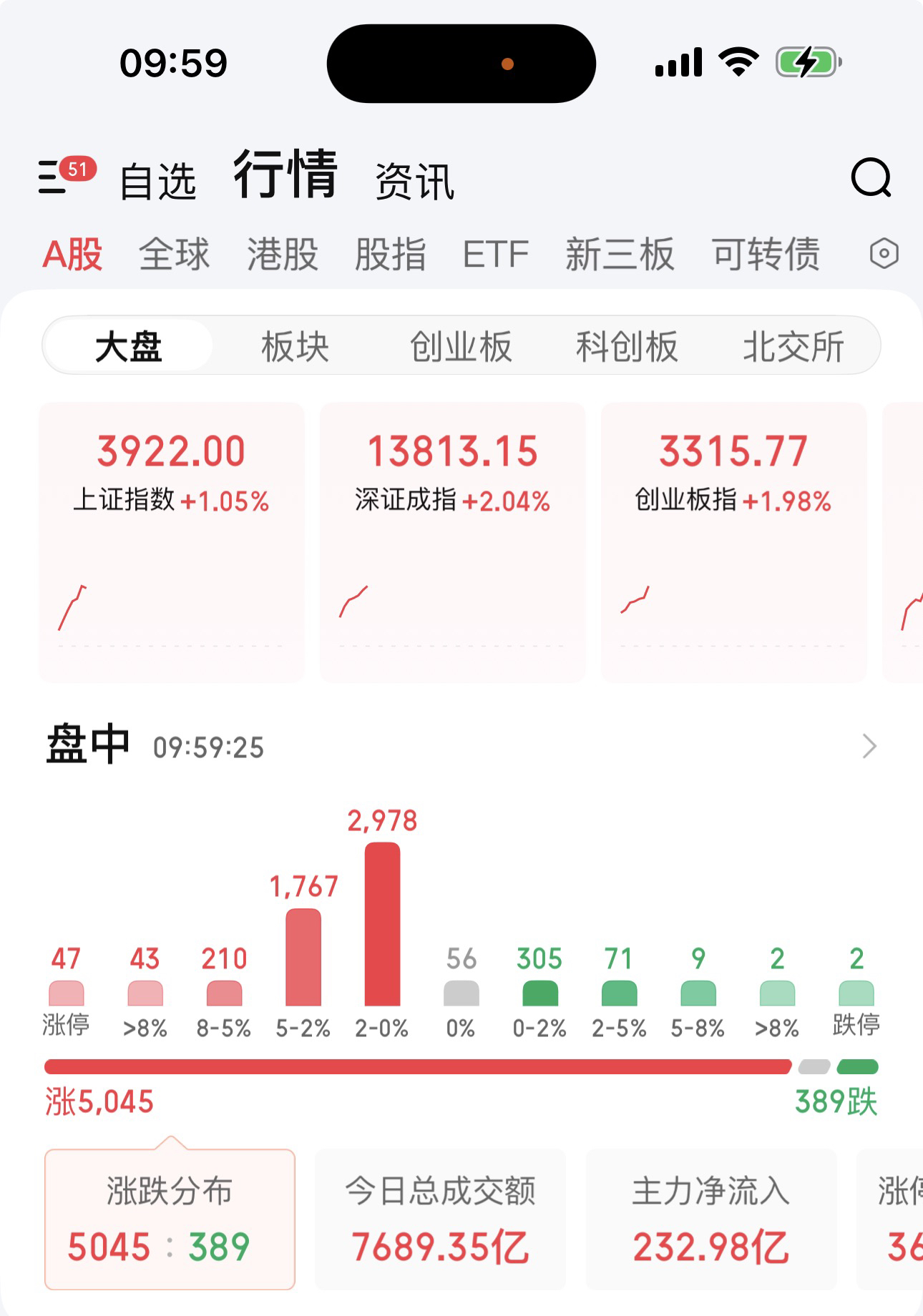View the 新三板 tab
Screen dimensions: 923x1316
coord(620,255)
